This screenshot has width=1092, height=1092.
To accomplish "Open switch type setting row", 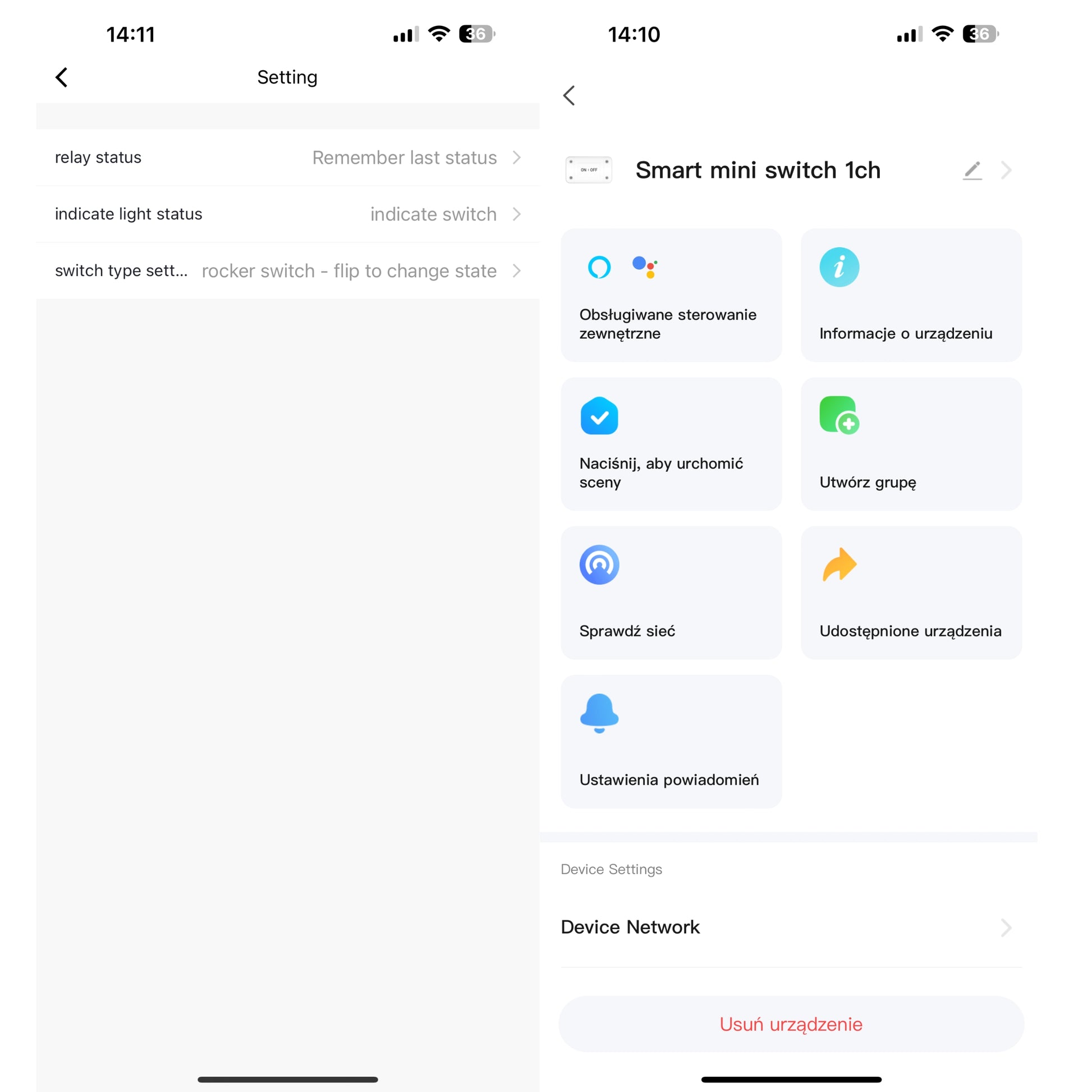I will (287, 270).
